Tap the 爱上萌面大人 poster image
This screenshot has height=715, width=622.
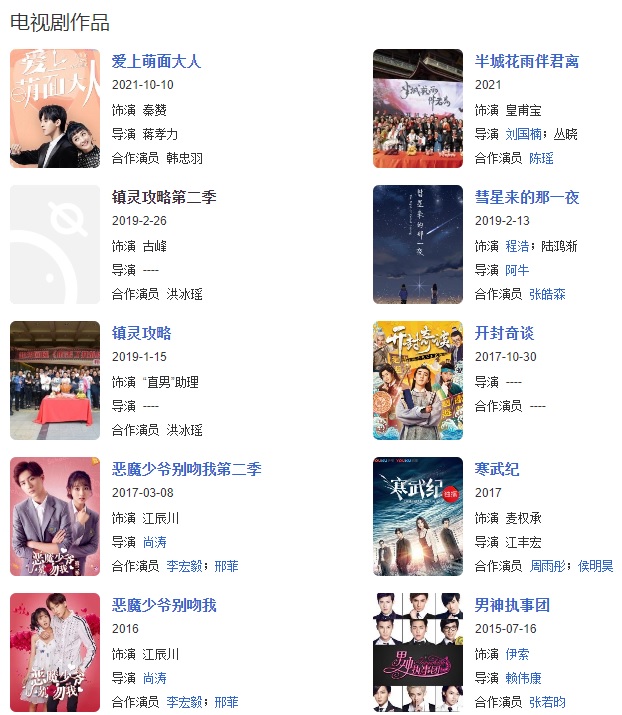55,108
